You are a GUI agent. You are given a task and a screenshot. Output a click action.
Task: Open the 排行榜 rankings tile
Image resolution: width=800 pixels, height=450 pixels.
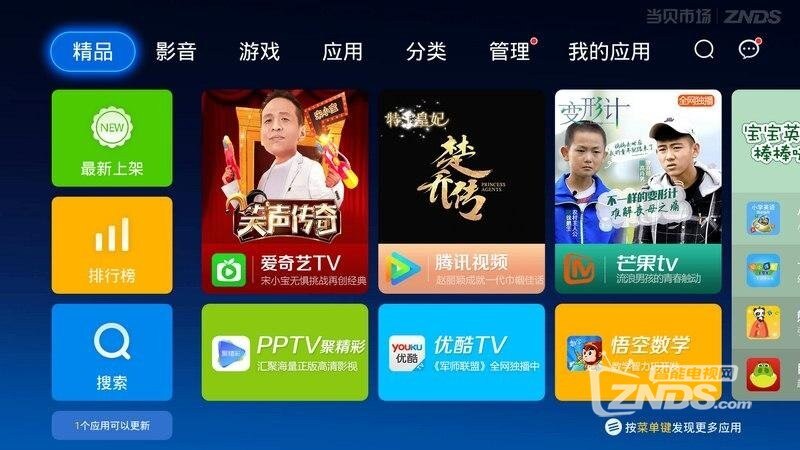point(112,245)
